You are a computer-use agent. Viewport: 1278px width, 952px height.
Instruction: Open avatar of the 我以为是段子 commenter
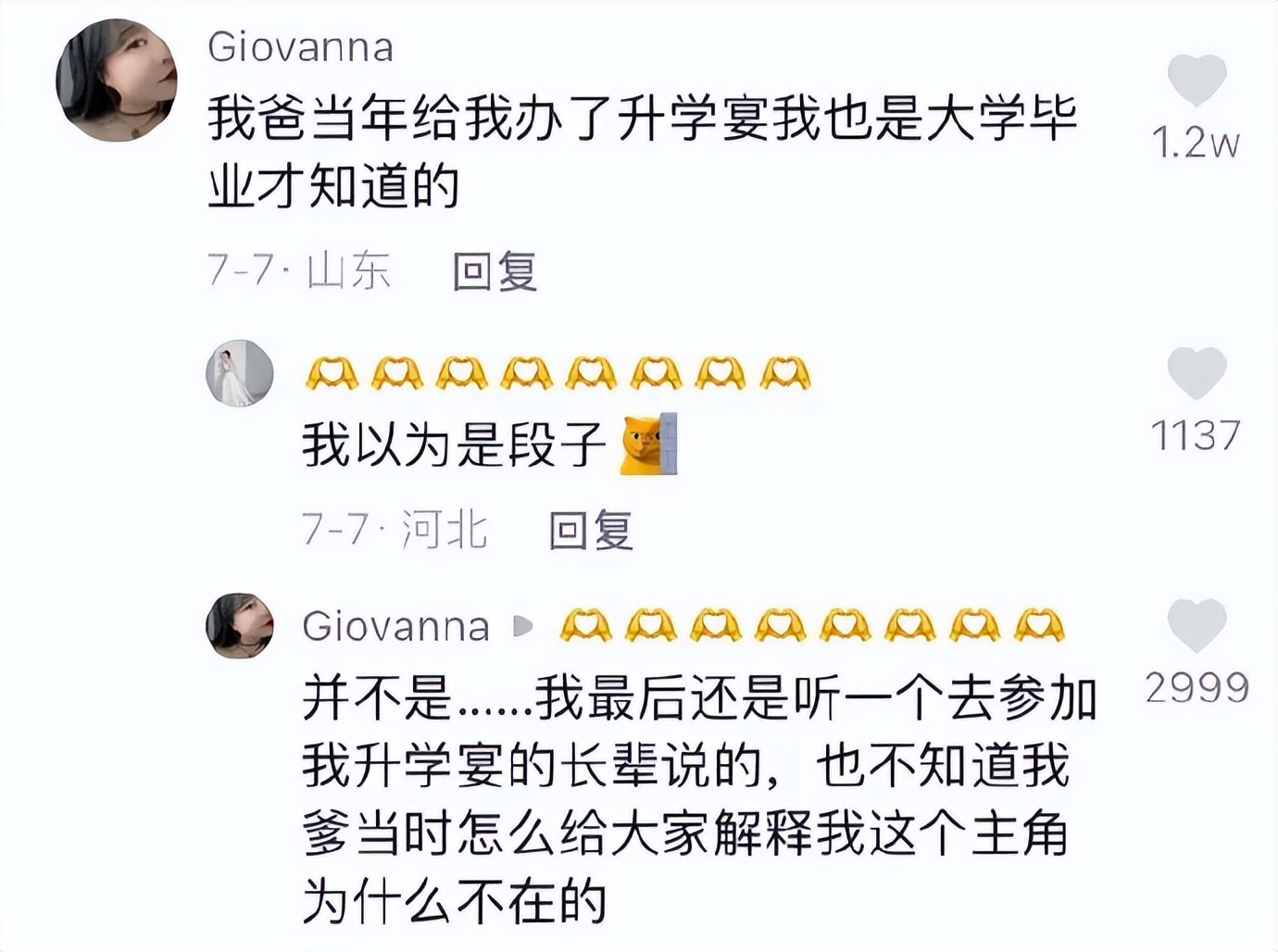click(x=240, y=373)
